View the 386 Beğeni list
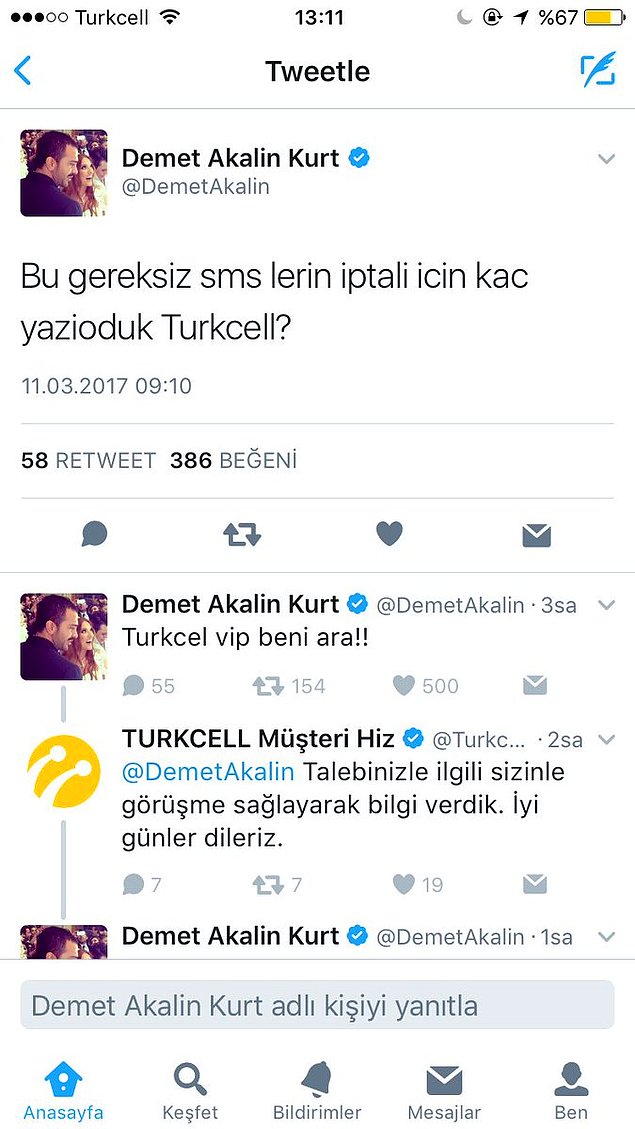 pos(233,460)
